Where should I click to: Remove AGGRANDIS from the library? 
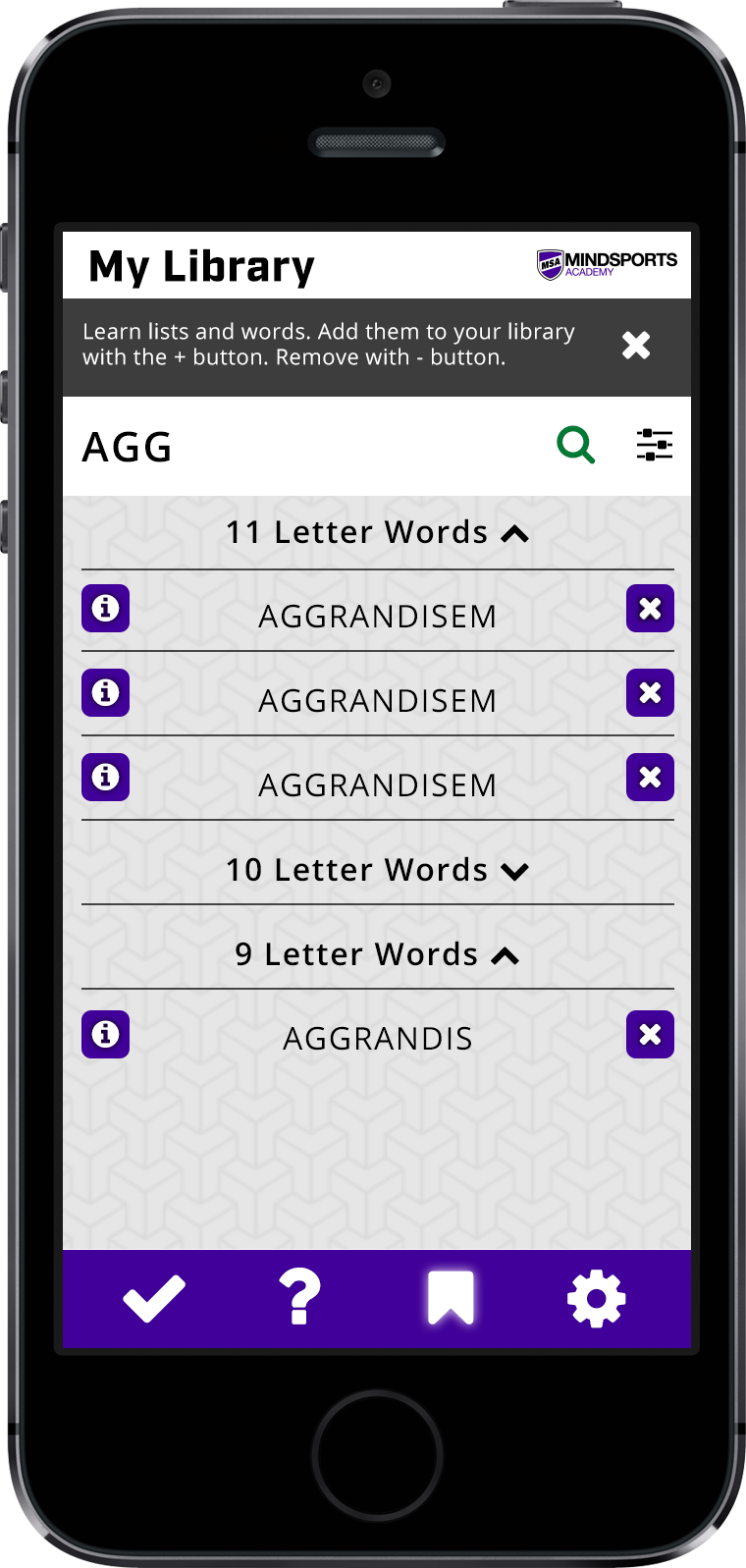(650, 1035)
